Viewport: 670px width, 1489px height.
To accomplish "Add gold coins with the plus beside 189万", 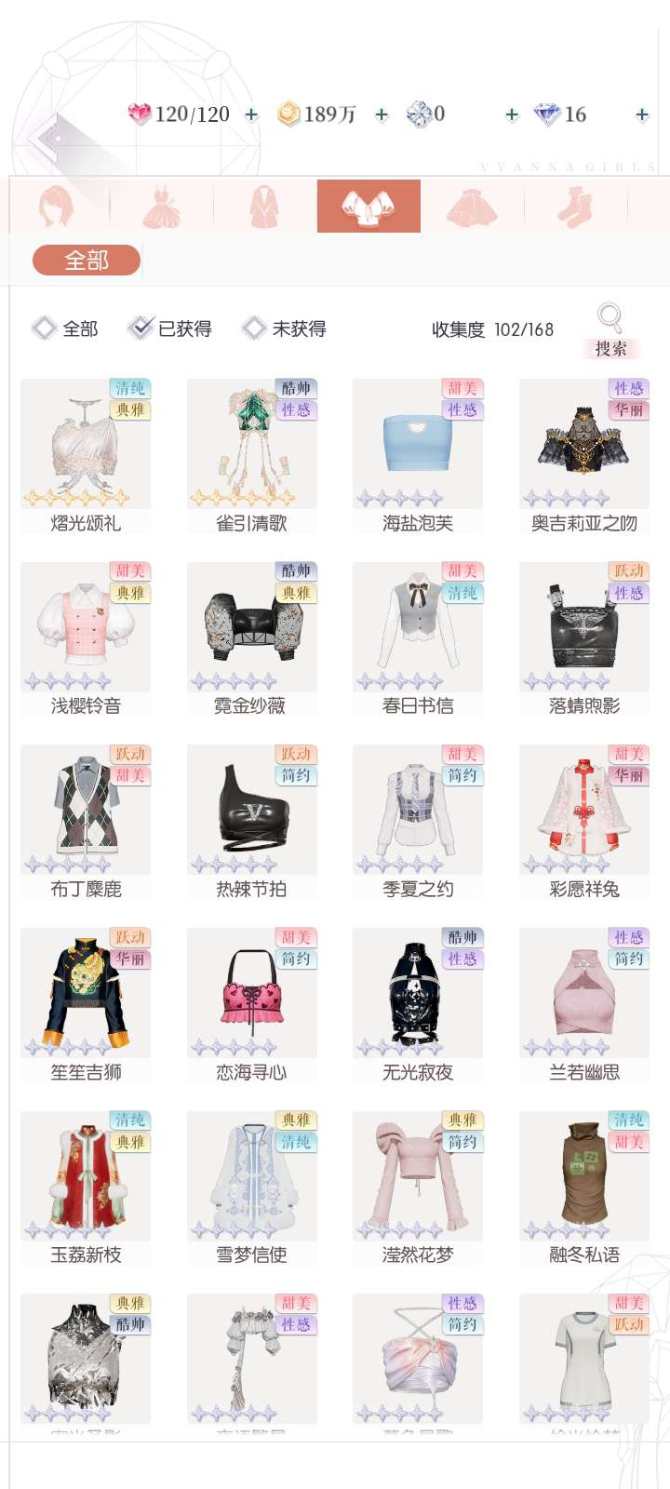I will [x=381, y=115].
